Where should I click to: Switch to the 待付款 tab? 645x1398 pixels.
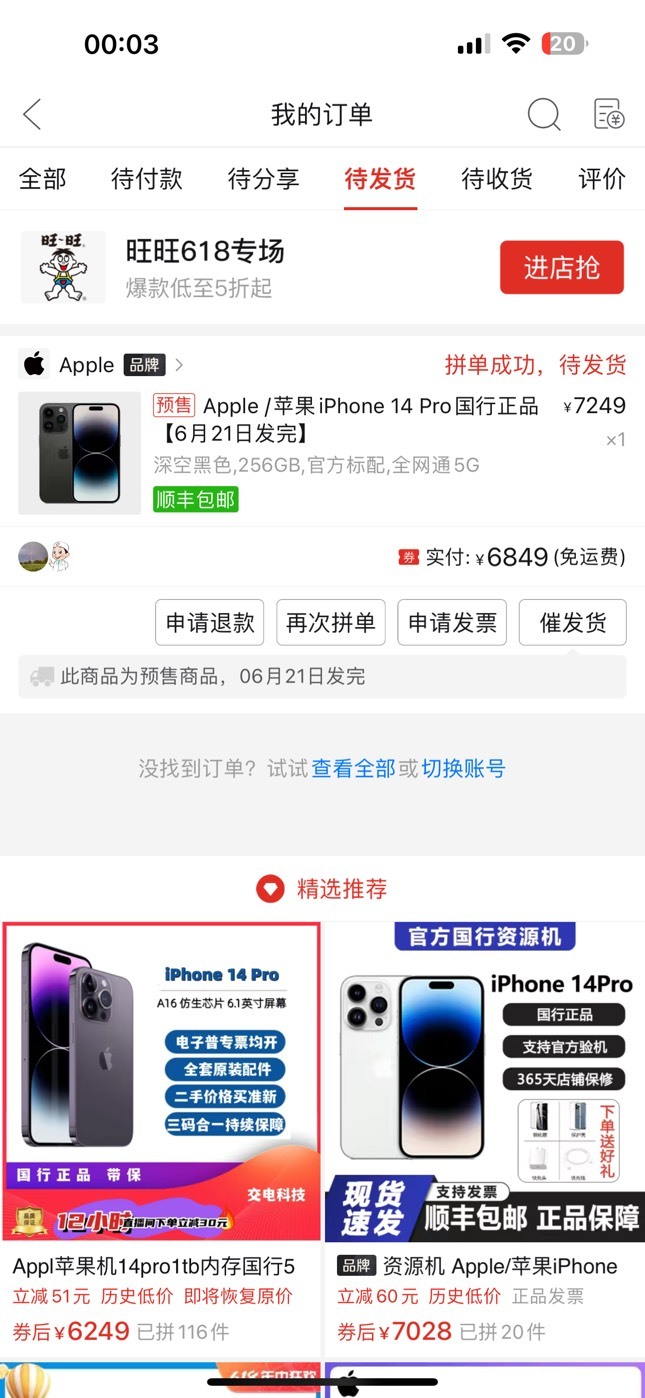(146, 179)
